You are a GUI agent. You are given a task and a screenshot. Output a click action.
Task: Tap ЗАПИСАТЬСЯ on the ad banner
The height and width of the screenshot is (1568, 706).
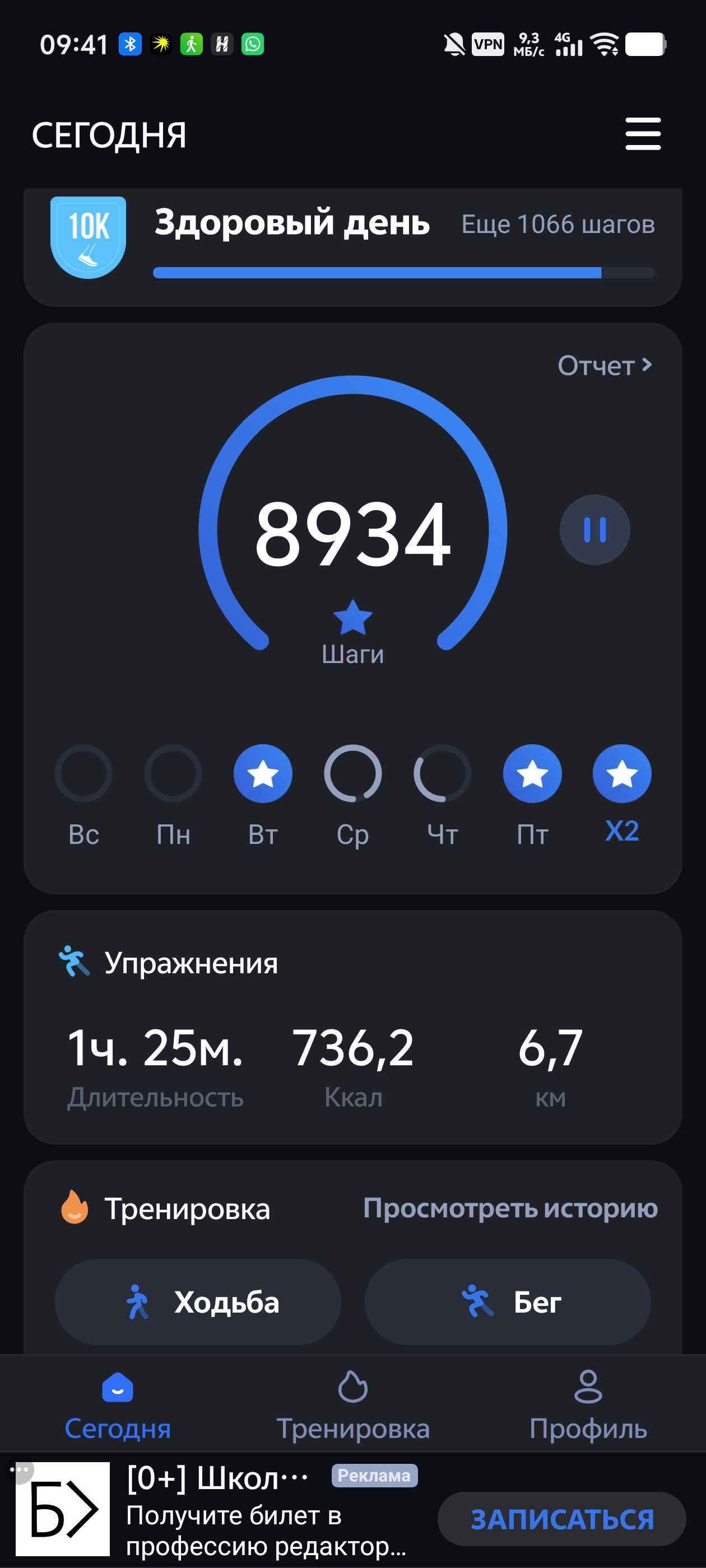pyautogui.click(x=561, y=1519)
